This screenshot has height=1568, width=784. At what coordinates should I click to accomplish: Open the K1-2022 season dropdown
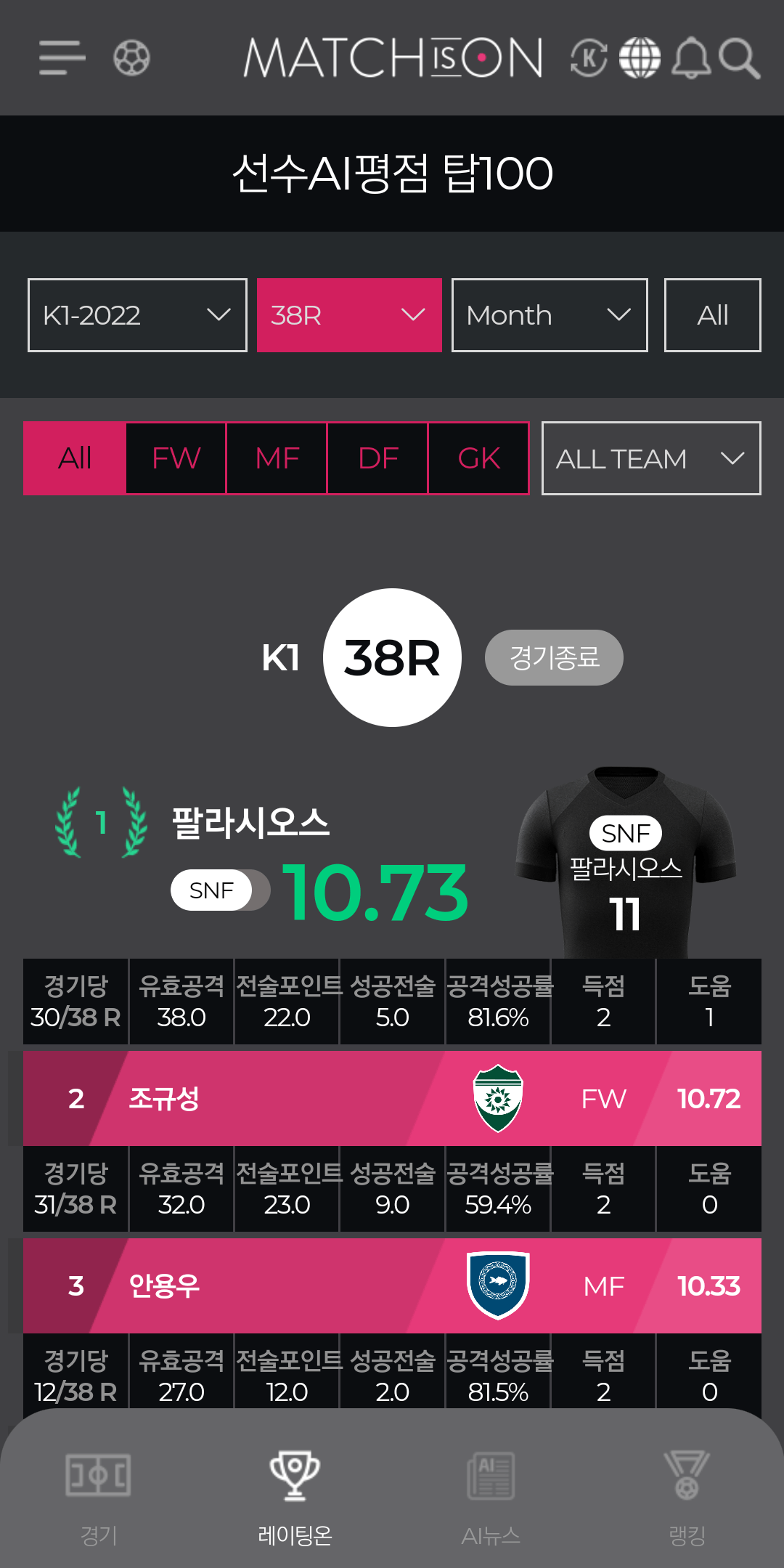(x=135, y=315)
